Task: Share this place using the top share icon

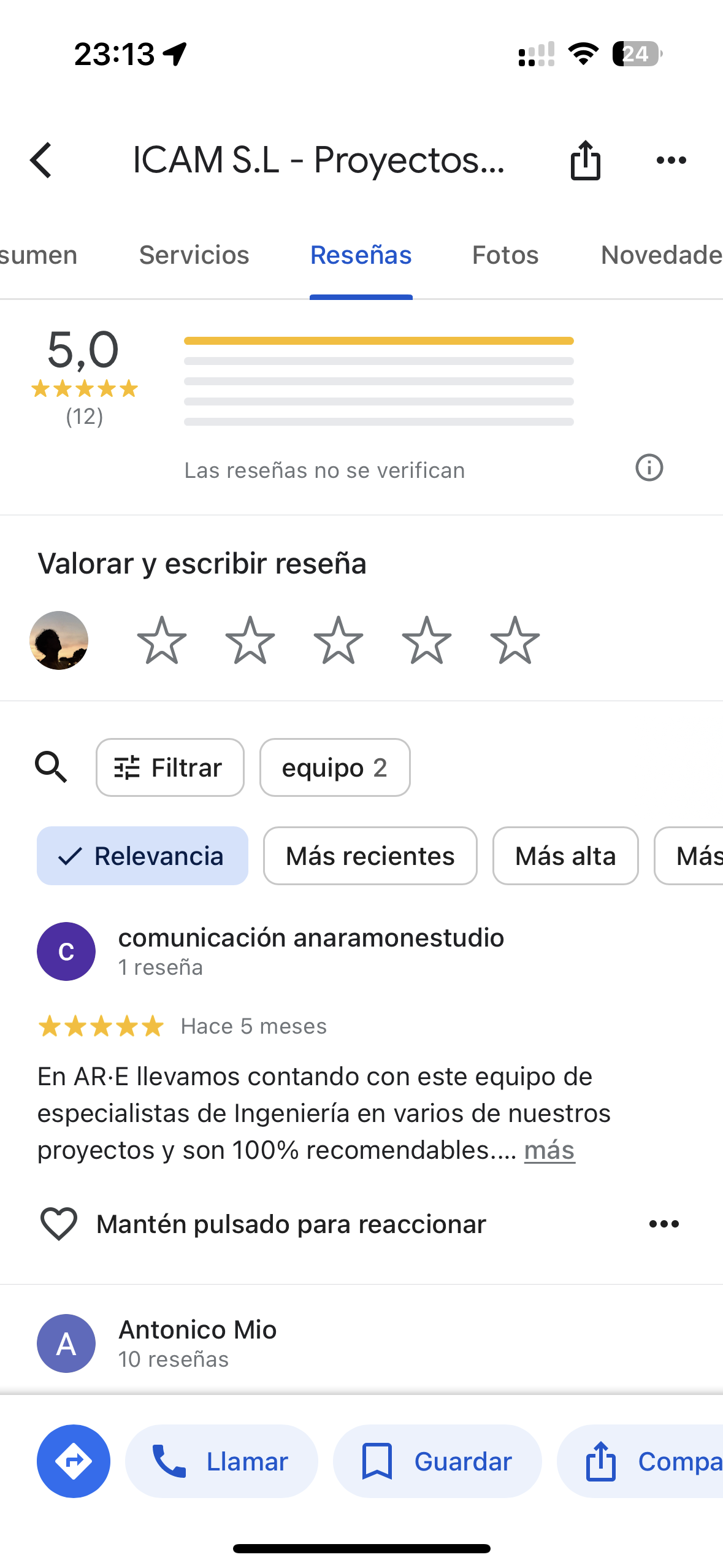Action: coord(585,160)
